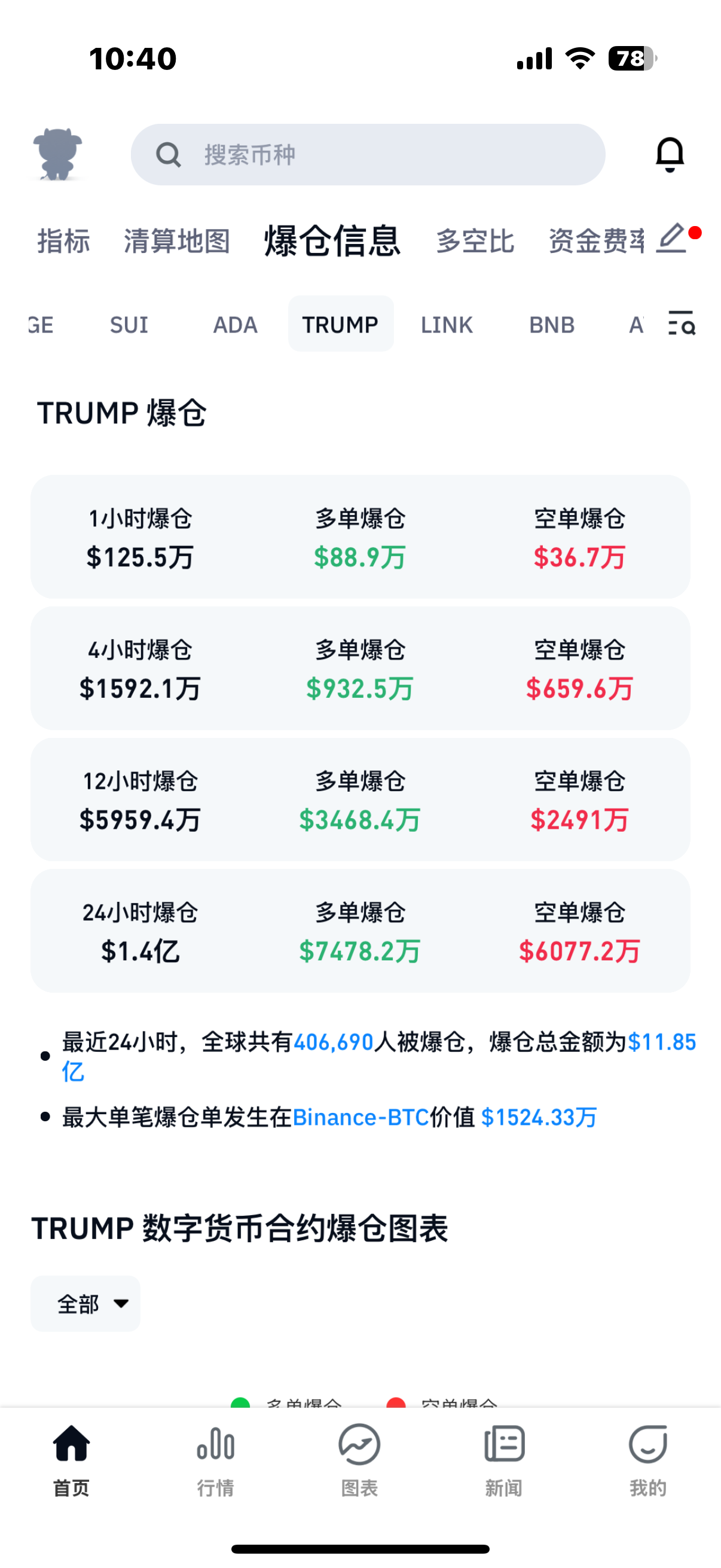Edit the top tabs with pencil icon
This screenshot has width=721, height=1568.
pyautogui.click(x=672, y=238)
